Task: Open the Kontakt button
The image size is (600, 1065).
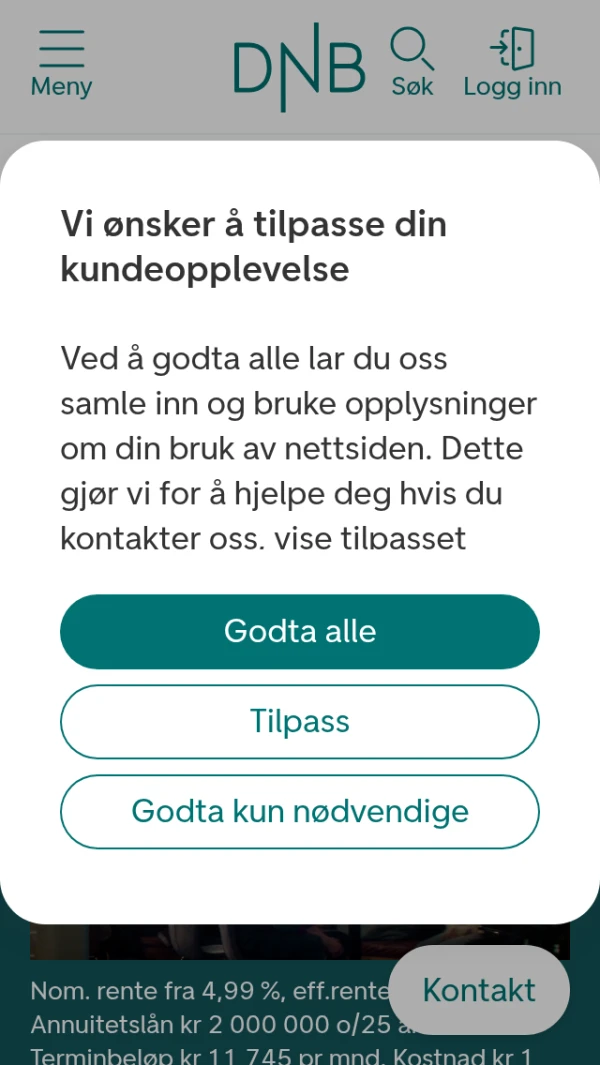Action: (479, 990)
